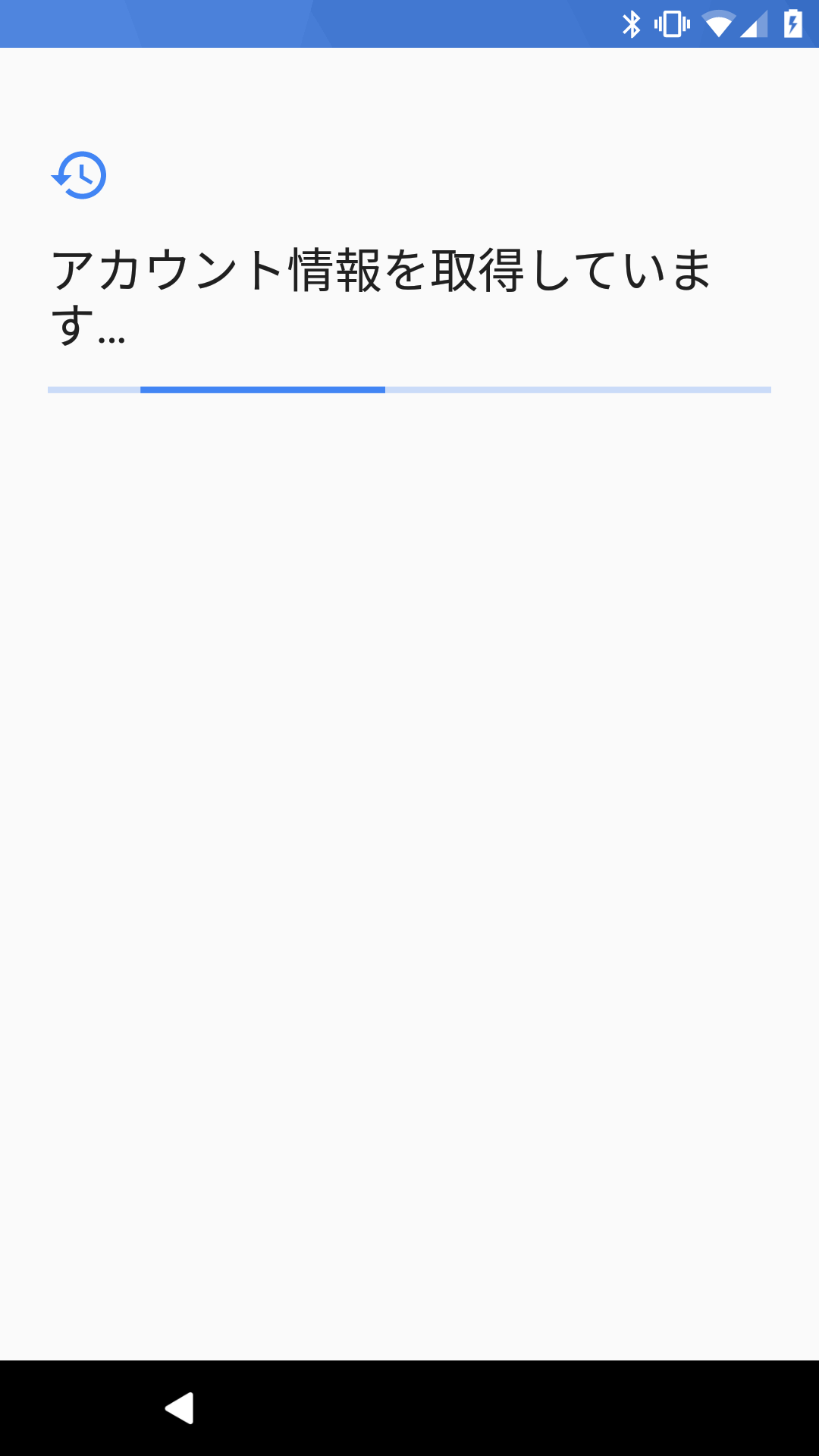The height and width of the screenshot is (1456, 819).
Task: Tap the system back button
Action: tap(180, 1408)
